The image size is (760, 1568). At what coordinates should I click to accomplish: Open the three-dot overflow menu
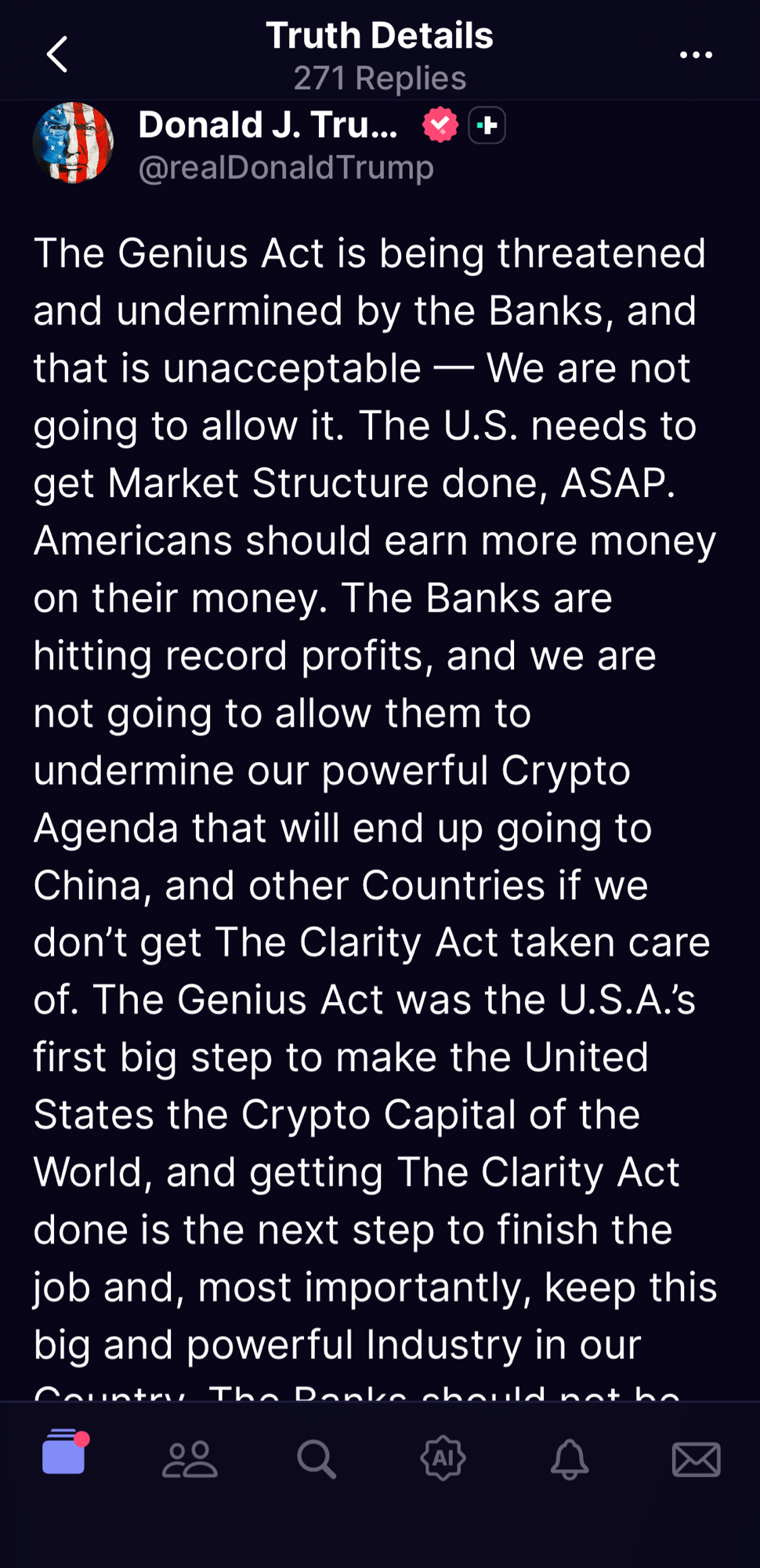695,55
